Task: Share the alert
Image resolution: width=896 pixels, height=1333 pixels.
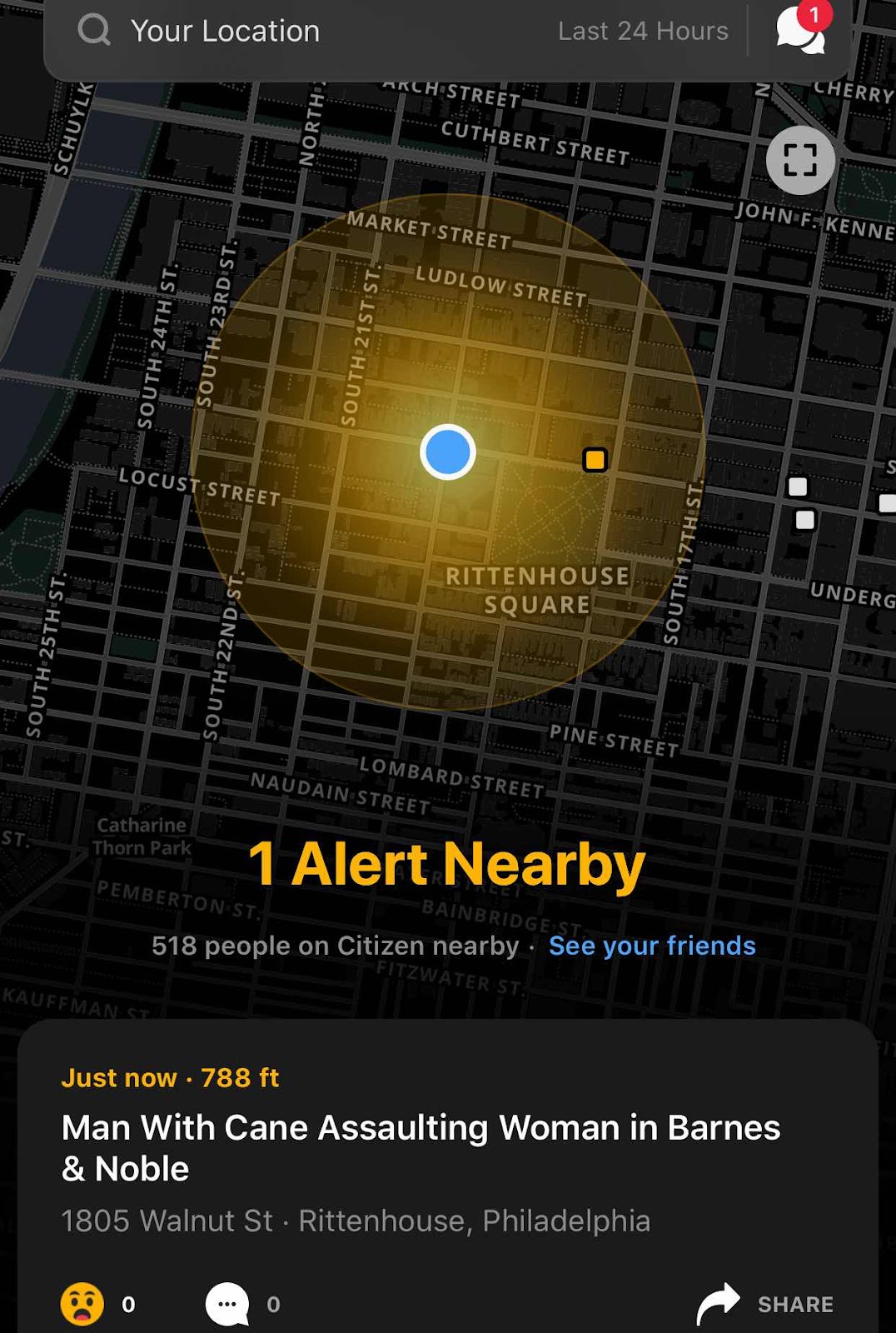Action: [764, 1304]
